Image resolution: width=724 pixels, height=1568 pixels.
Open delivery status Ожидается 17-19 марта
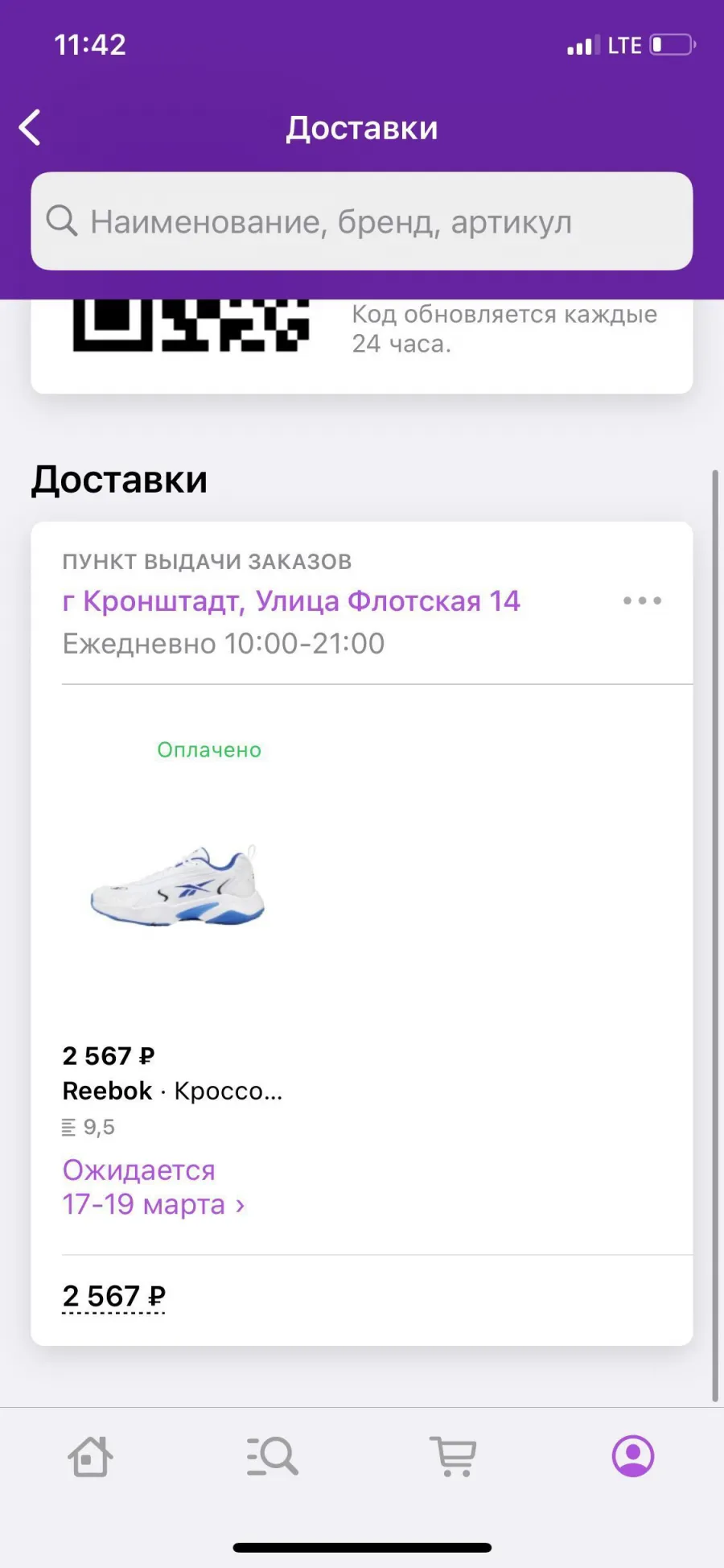click(x=154, y=1187)
